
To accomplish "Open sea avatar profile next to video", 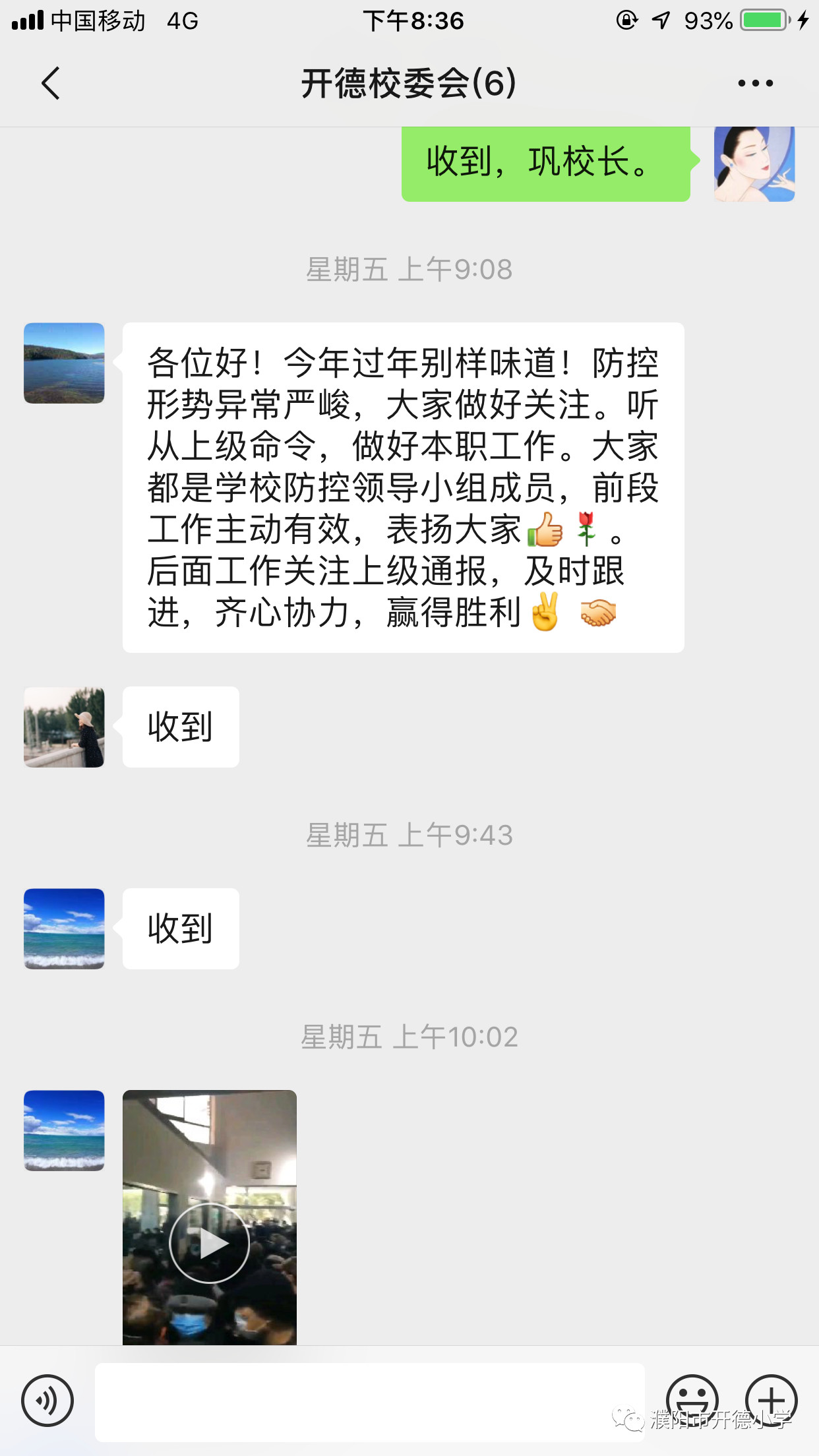I will coord(64,1131).
